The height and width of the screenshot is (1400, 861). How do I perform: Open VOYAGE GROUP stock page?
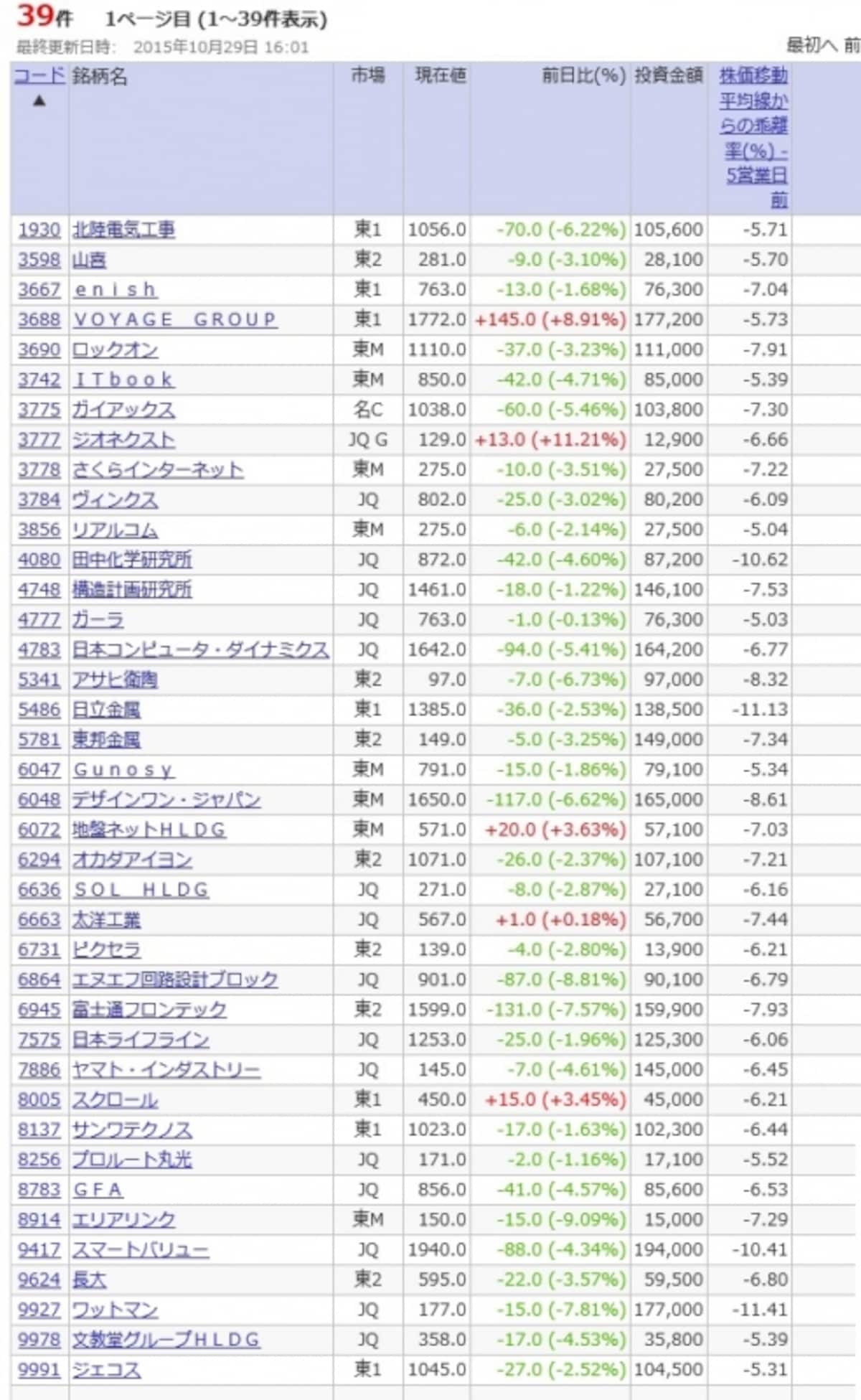tap(175, 320)
